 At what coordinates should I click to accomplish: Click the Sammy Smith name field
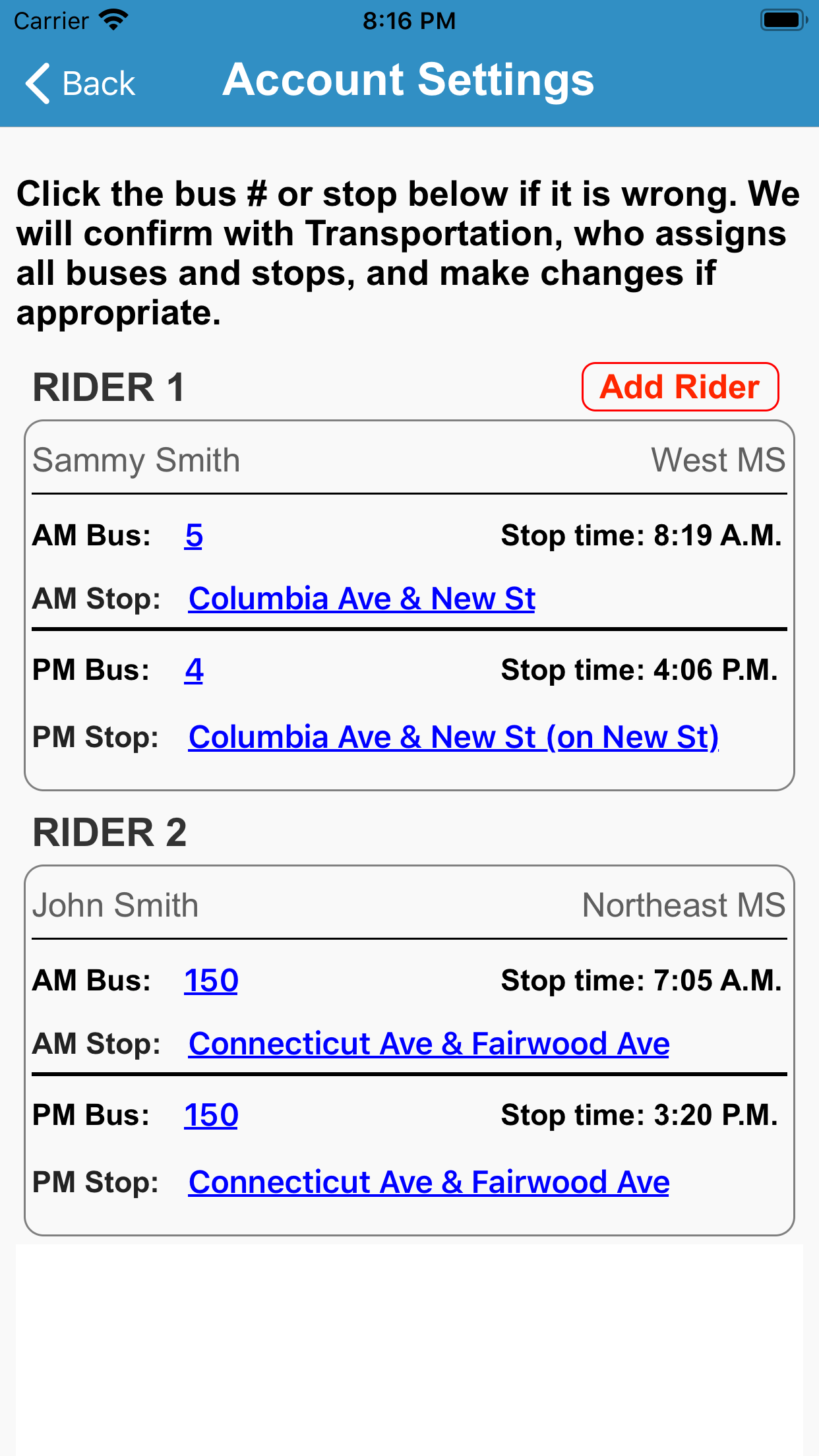coord(136,460)
